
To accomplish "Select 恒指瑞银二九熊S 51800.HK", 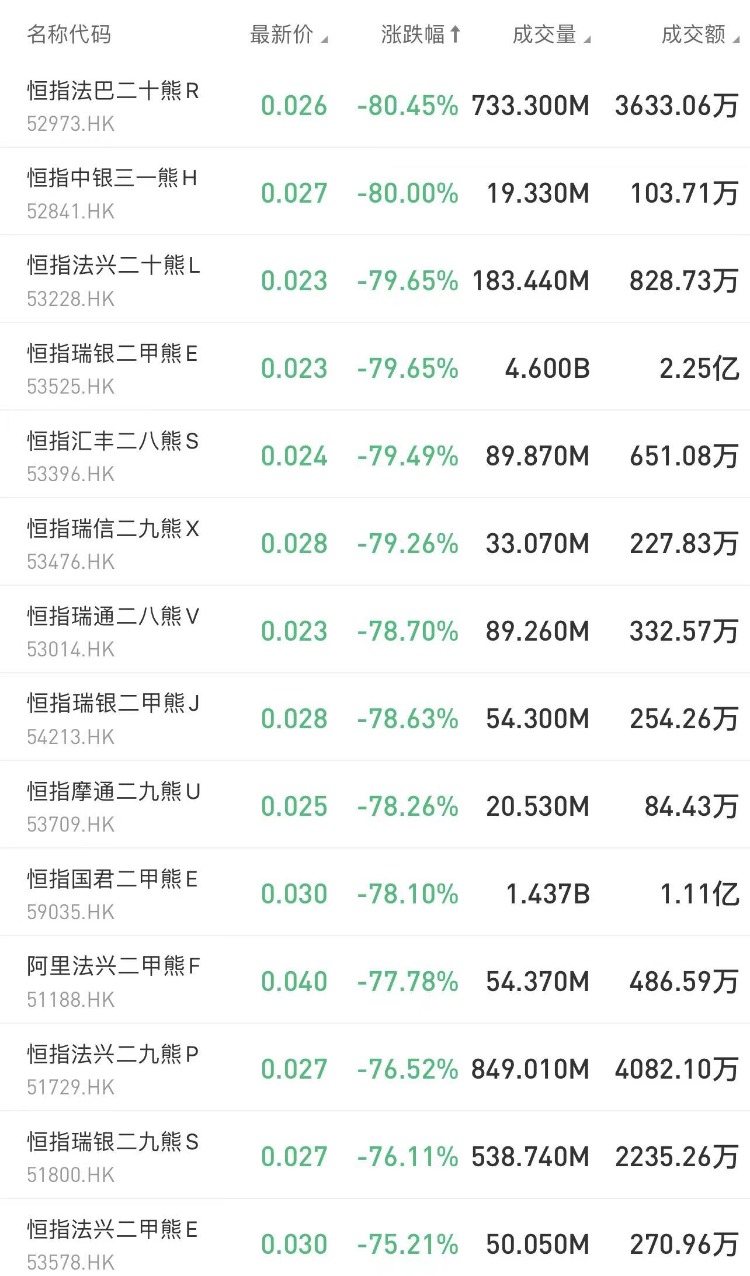I will click(x=375, y=1155).
